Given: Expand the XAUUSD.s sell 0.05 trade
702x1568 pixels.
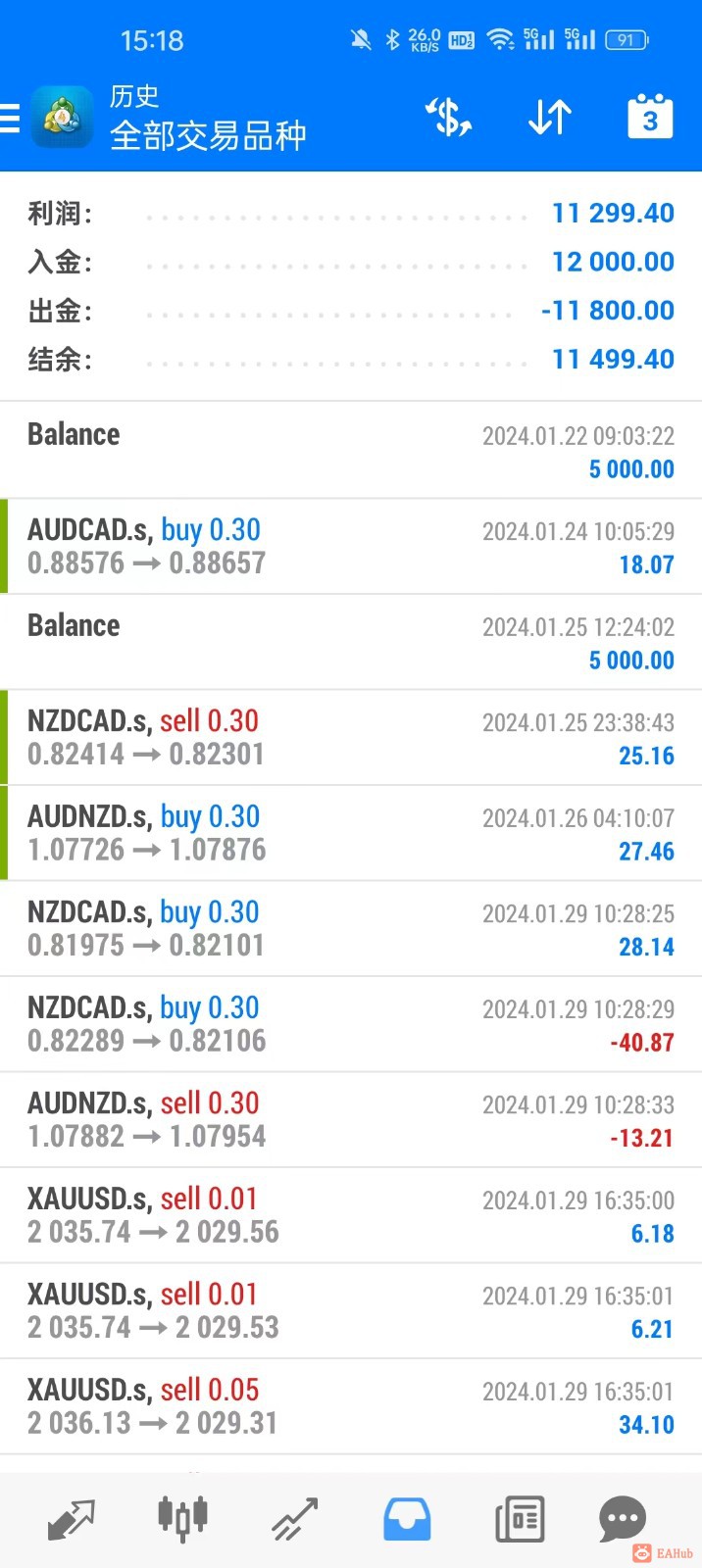Looking at the screenshot, I should coord(351,1406).
